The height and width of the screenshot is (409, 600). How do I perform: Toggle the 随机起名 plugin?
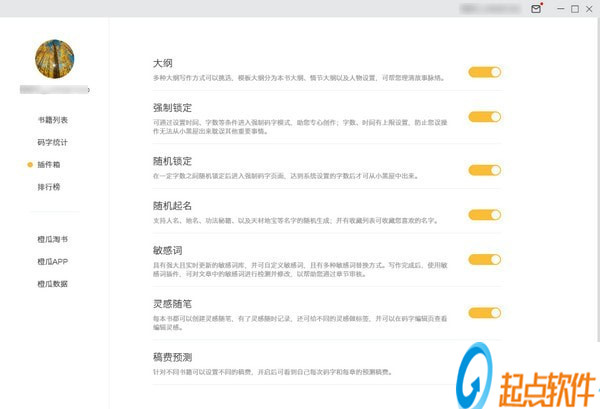(x=484, y=214)
